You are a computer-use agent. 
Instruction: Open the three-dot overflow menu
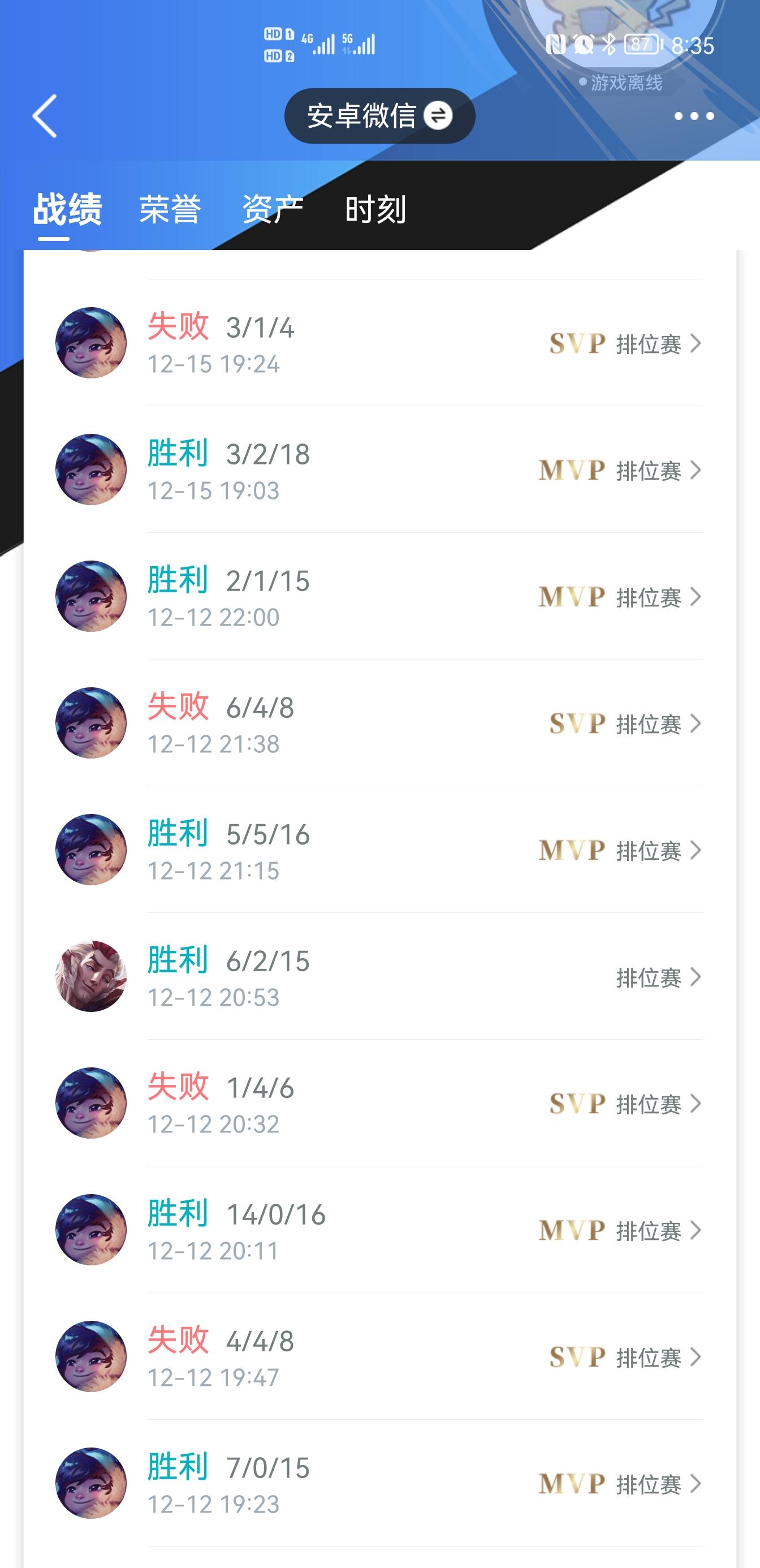click(694, 115)
